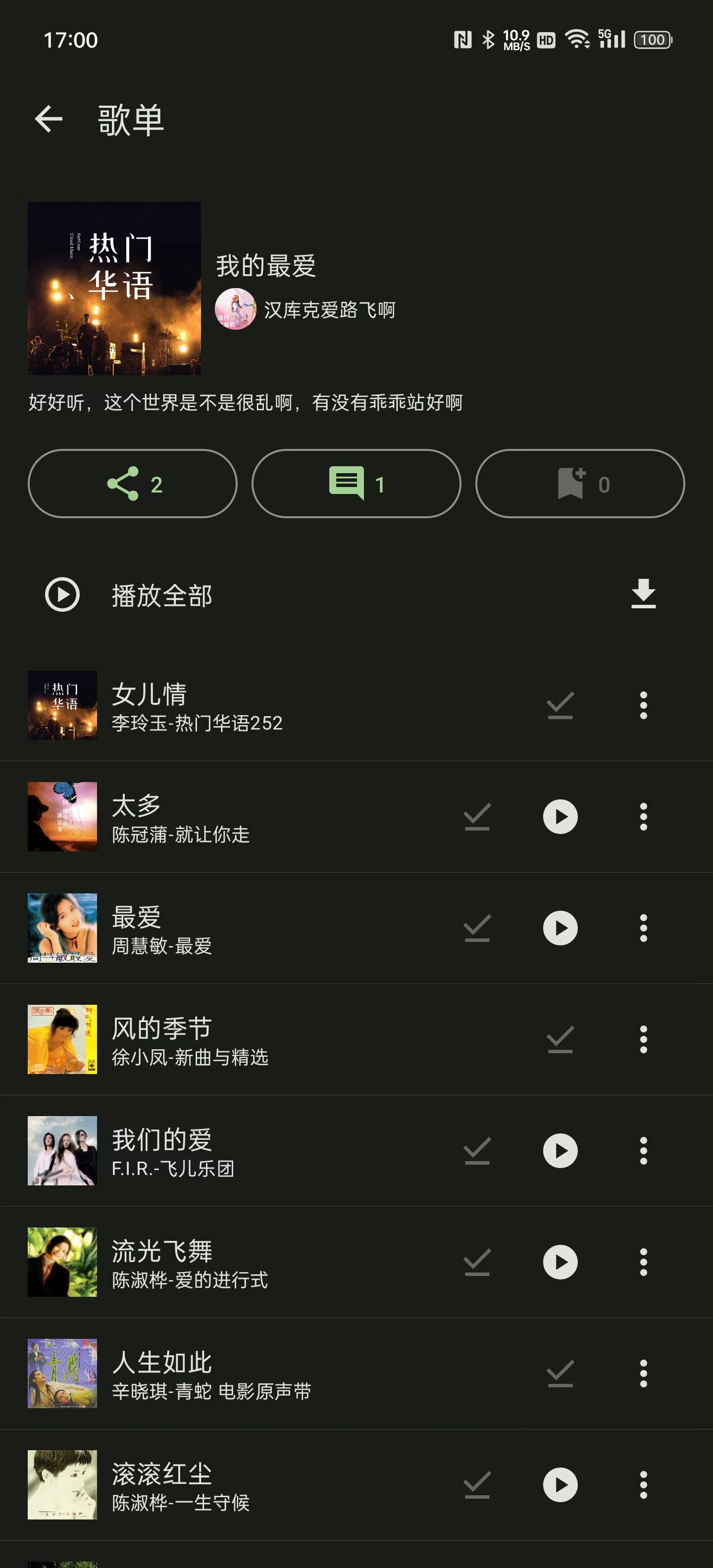
Task: Tap the bookmark icon showing 0 collects
Action: tap(579, 483)
